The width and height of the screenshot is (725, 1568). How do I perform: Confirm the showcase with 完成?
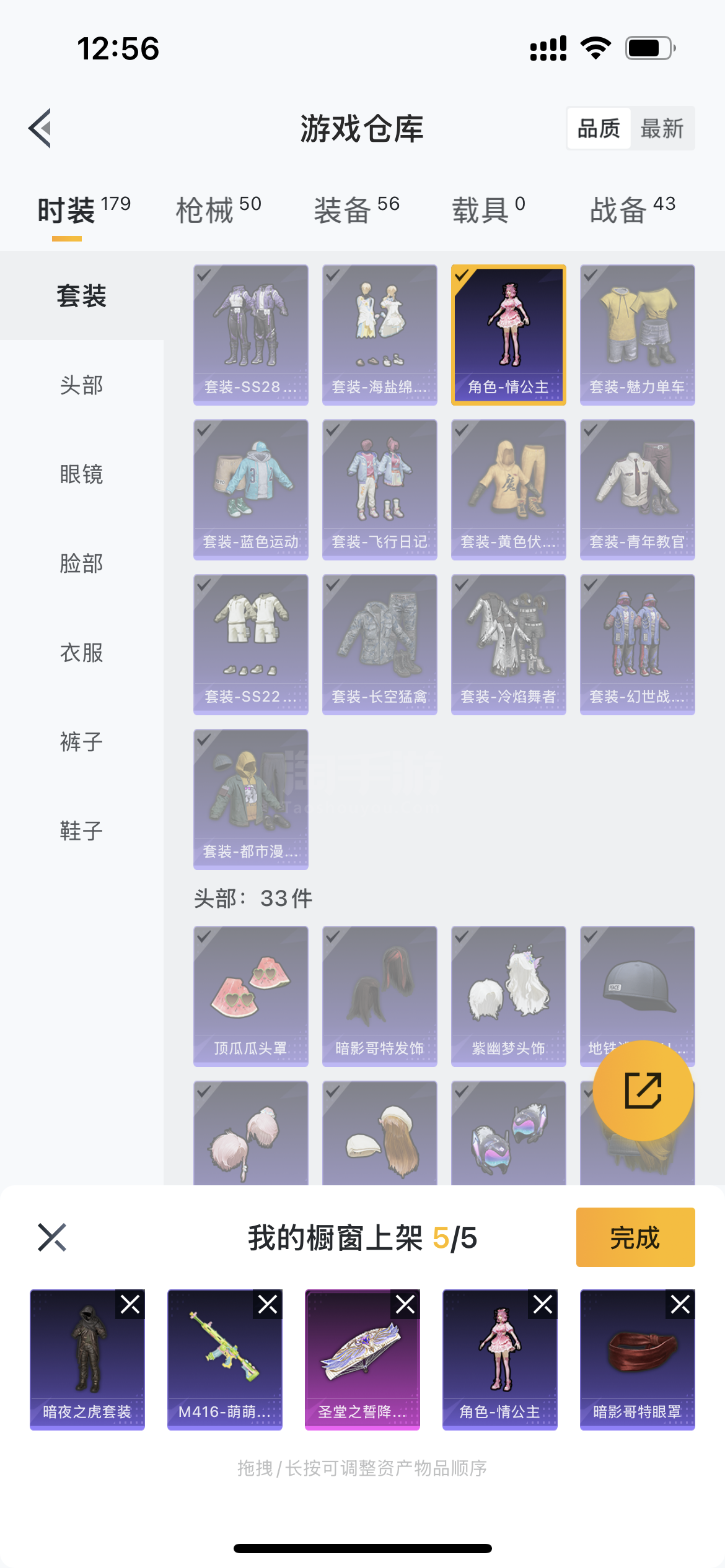pos(635,1237)
